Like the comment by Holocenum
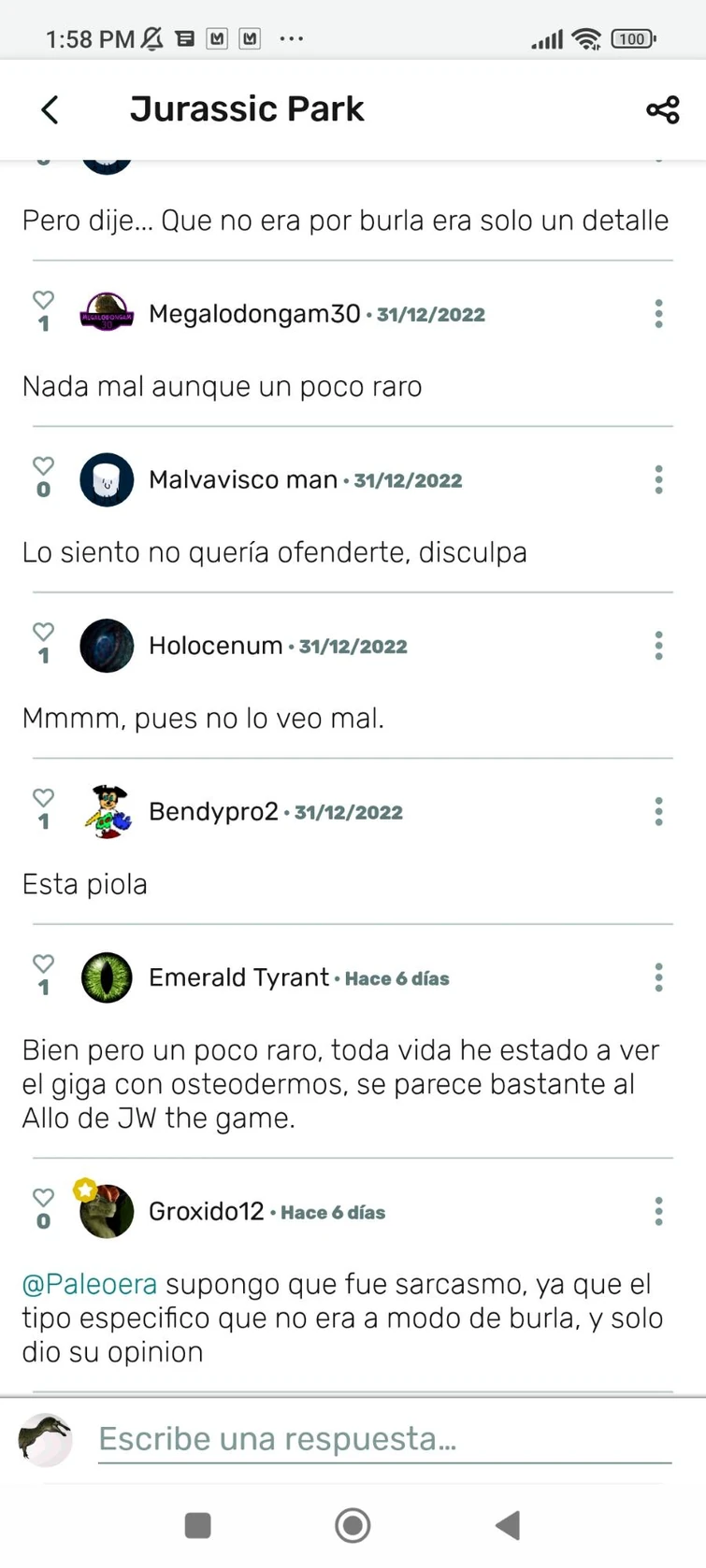This screenshot has height=1568, width=706. click(43, 632)
